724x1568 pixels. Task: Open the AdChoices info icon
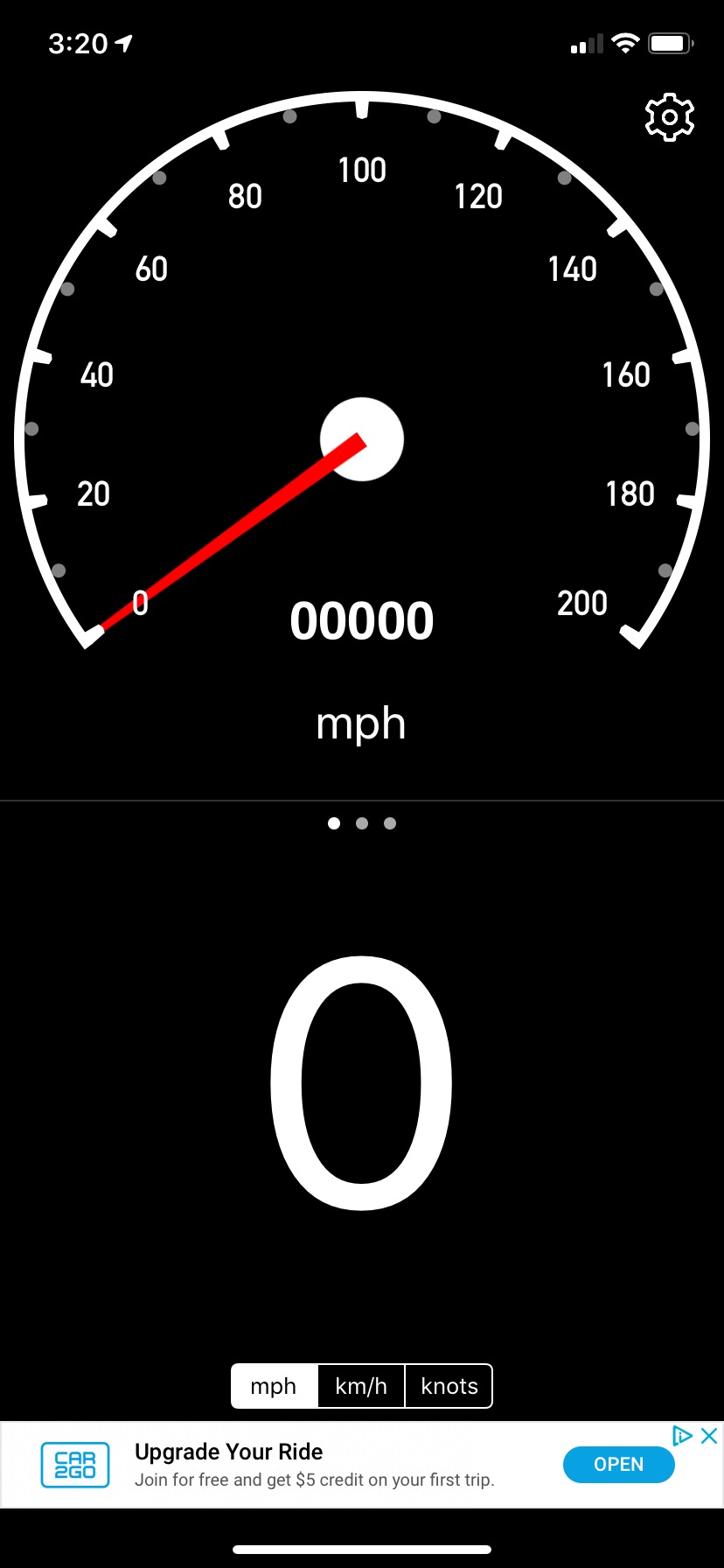click(x=682, y=1436)
